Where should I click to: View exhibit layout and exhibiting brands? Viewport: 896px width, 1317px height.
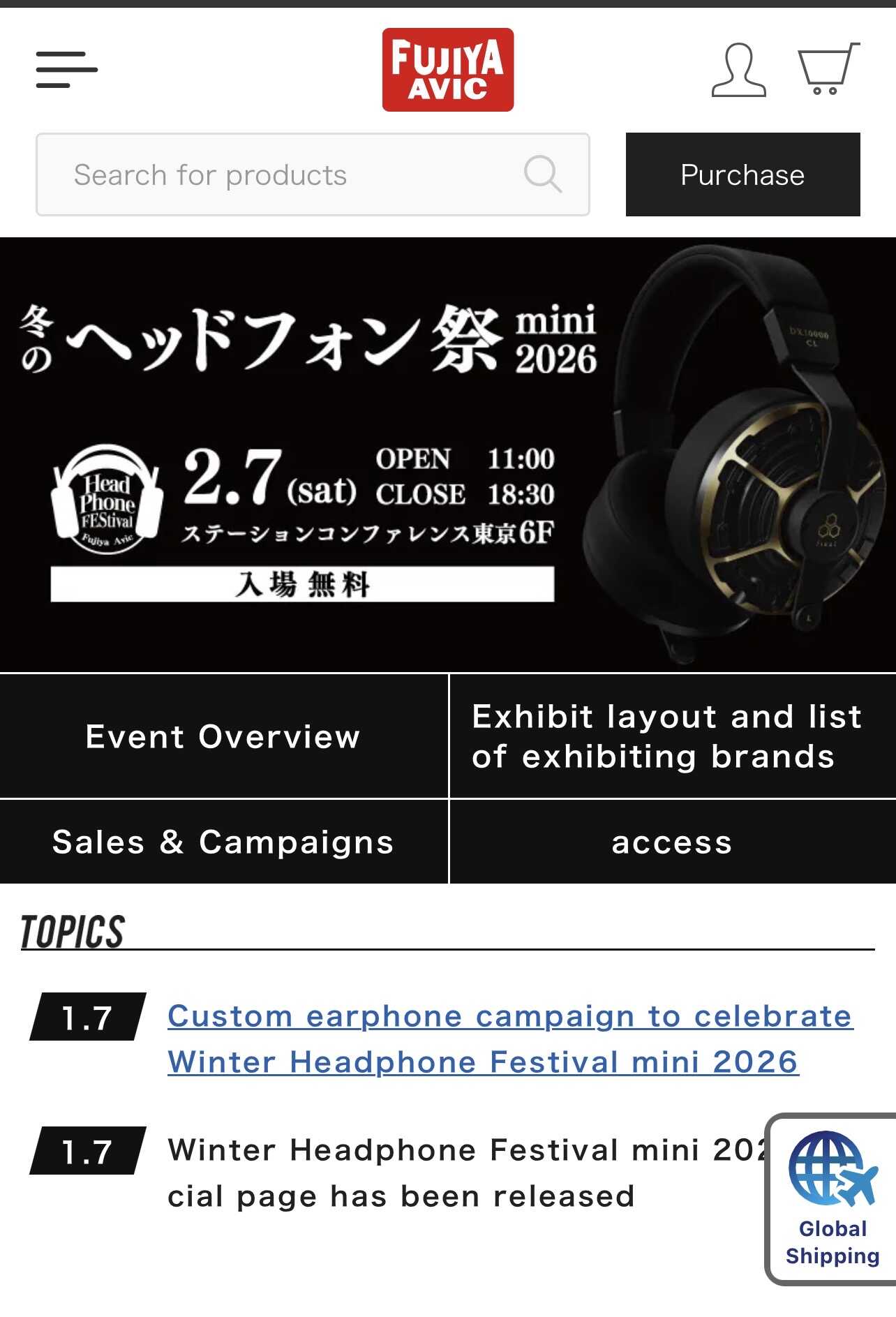pos(672,736)
